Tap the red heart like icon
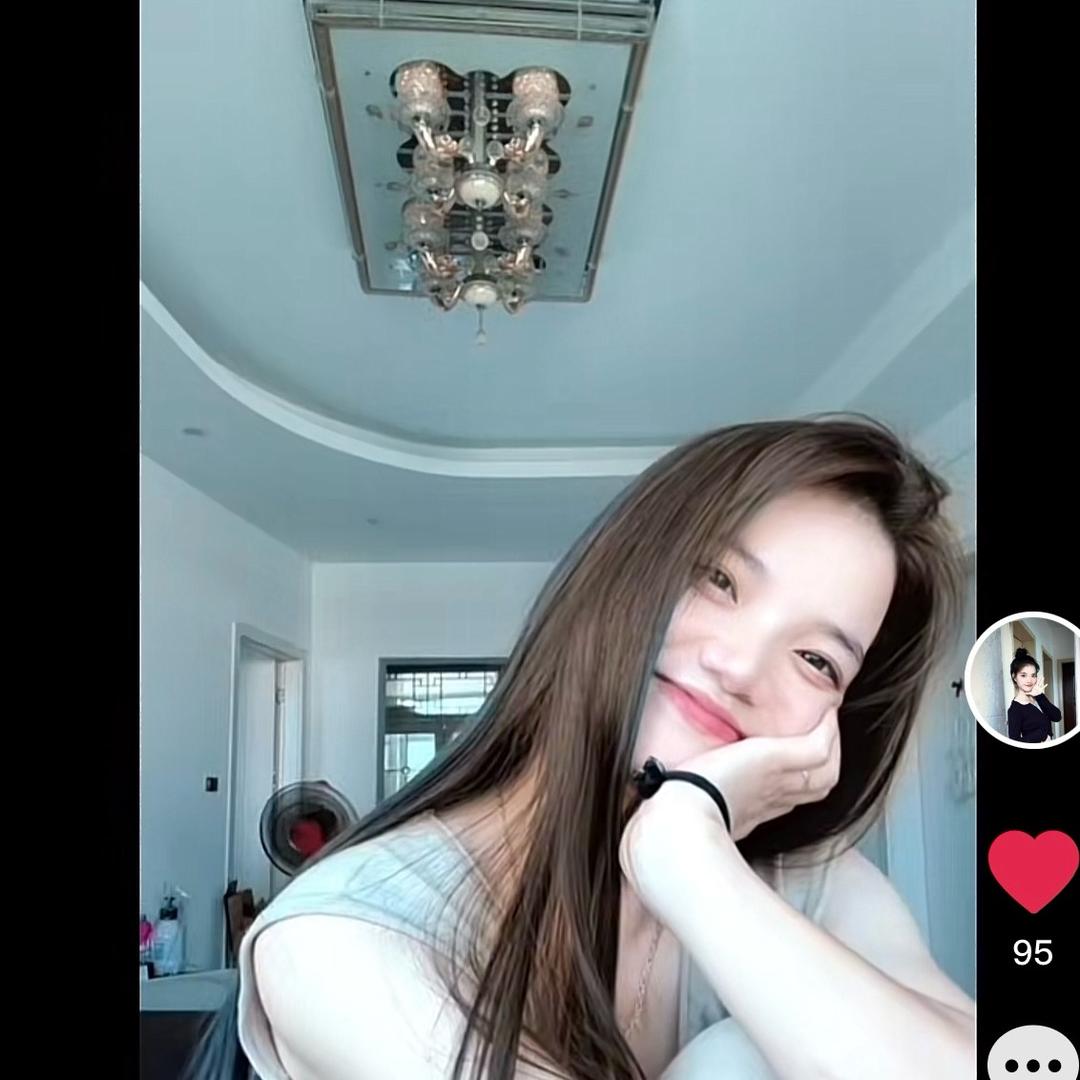 click(1033, 870)
